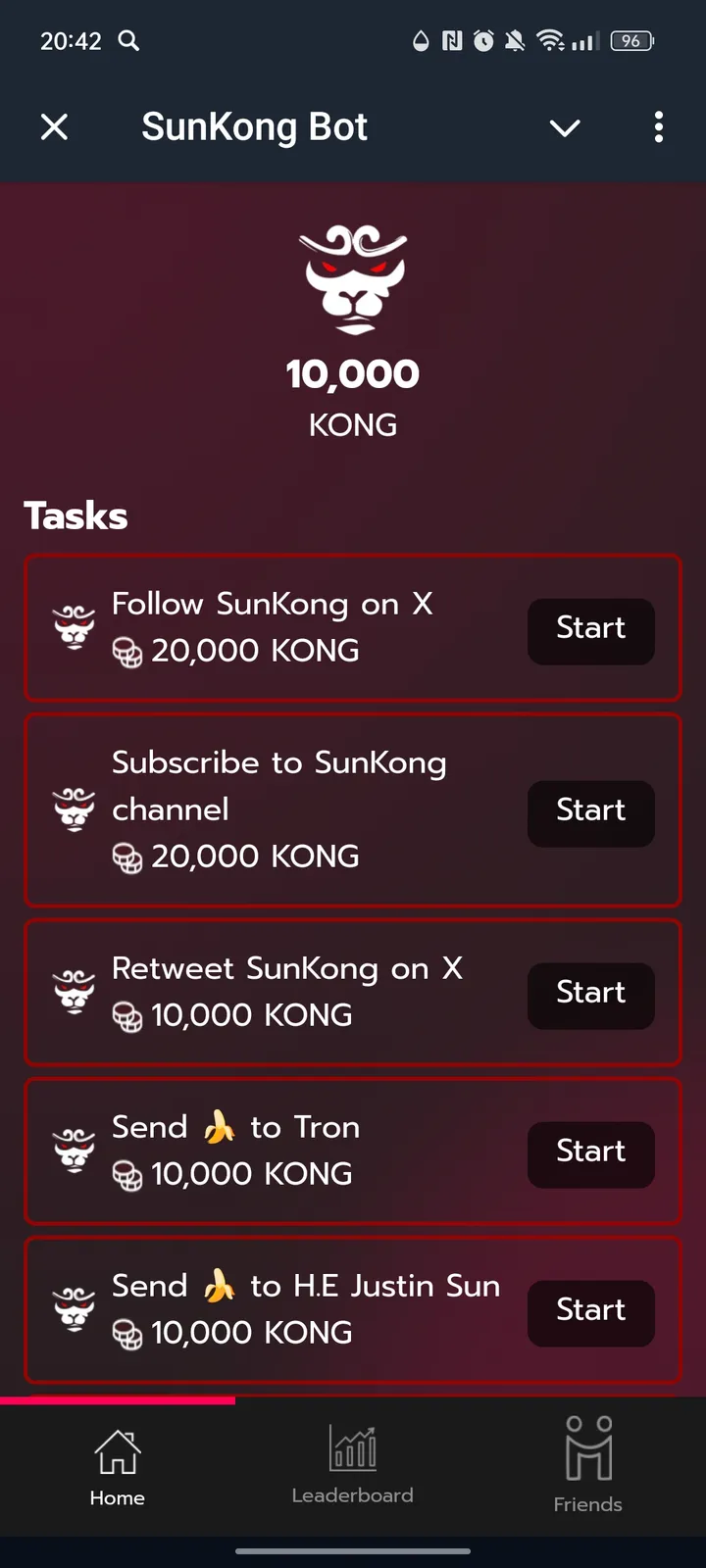This screenshot has height=1568, width=706.
Task: Start the Subscribe to SunKong channel task
Action: [590, 812]
